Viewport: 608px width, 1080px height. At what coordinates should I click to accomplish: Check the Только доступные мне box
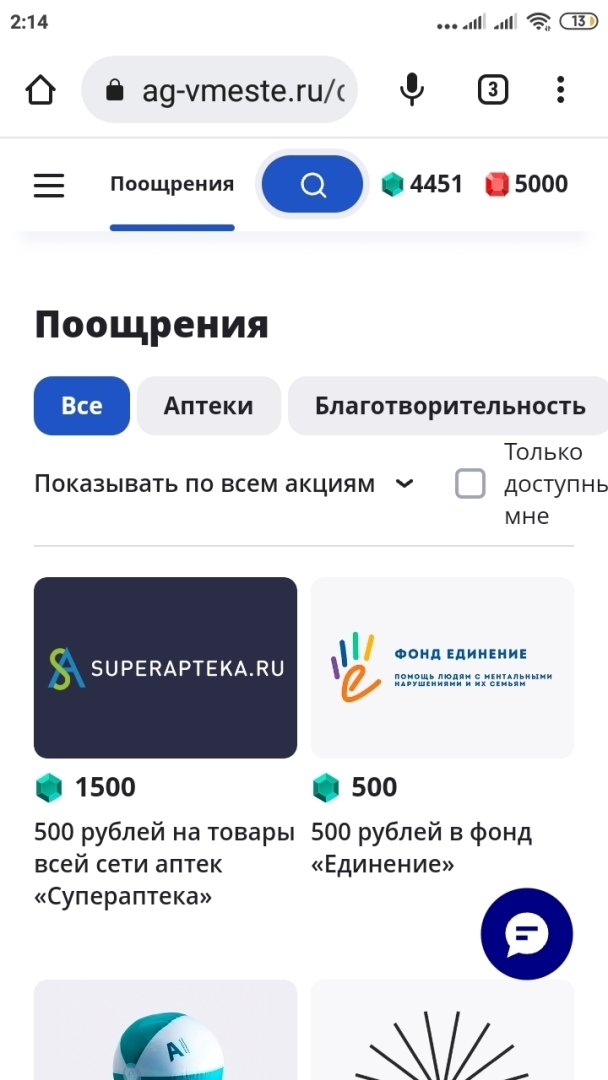(x=470, y=484)
